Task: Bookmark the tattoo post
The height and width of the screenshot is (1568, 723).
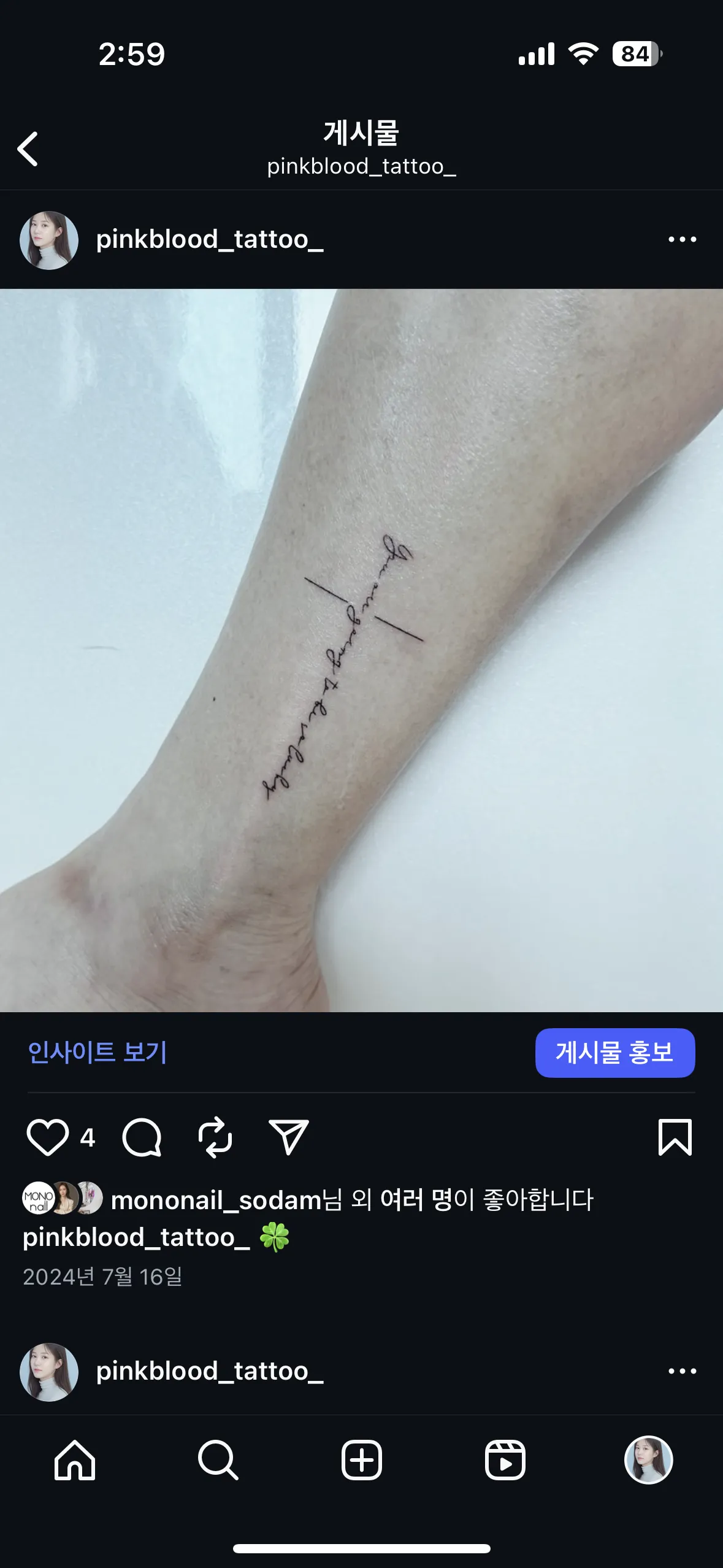Action: [675, 1137]
